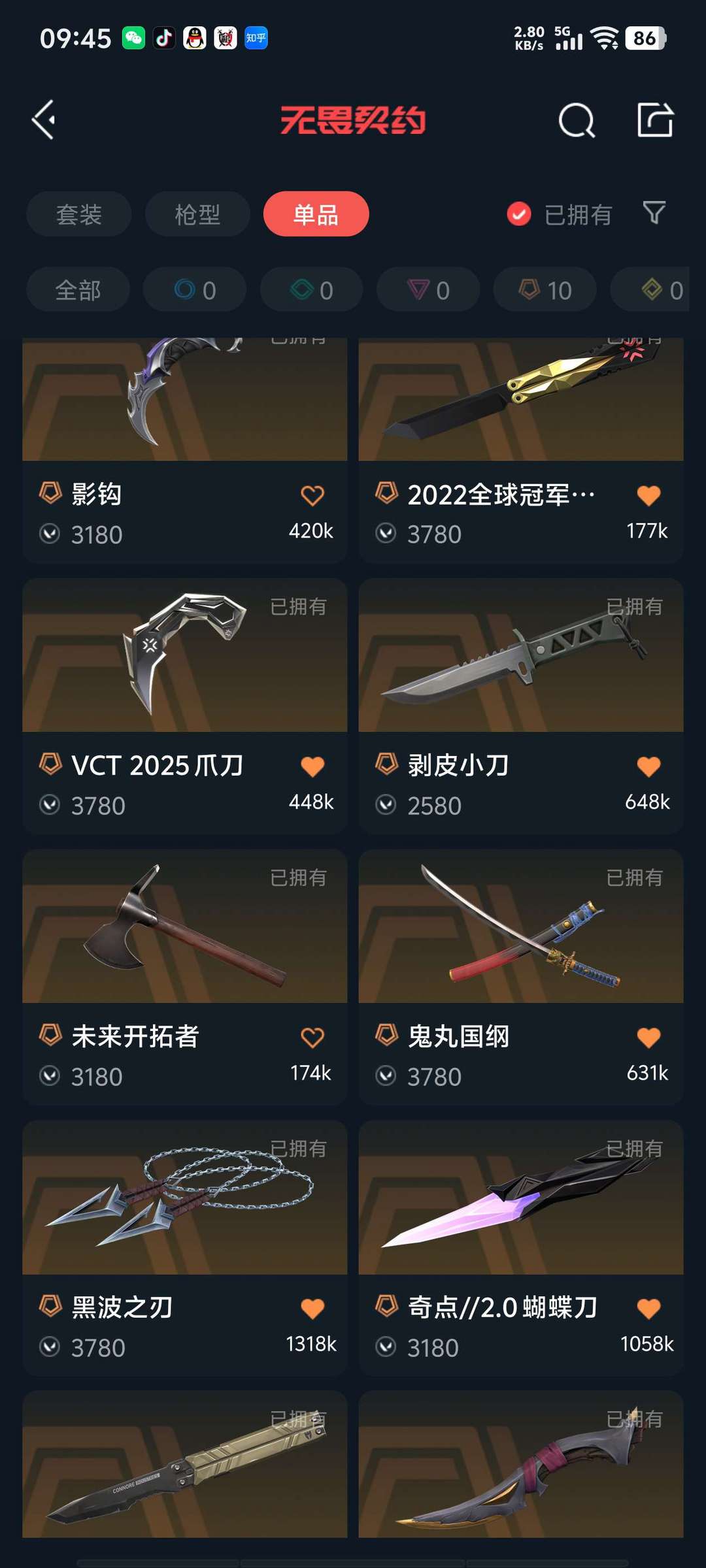Viewport: 706px width, 1568px height.
Task: Switch to the 枪型 tab
Action: coord(197,214)
